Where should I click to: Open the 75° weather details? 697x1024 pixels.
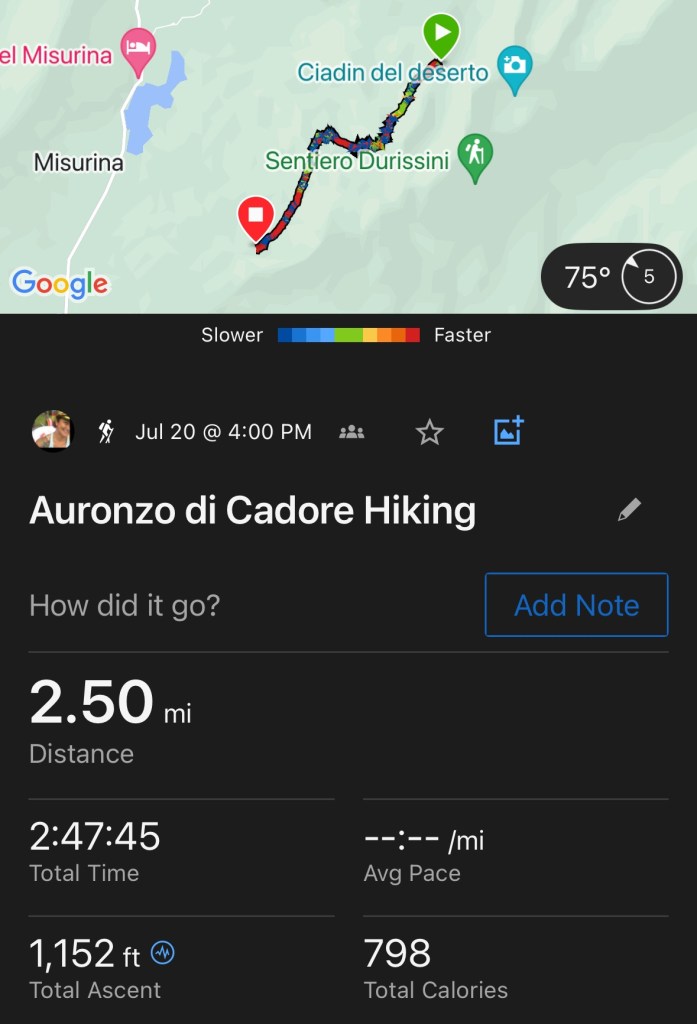click(611, 276)
